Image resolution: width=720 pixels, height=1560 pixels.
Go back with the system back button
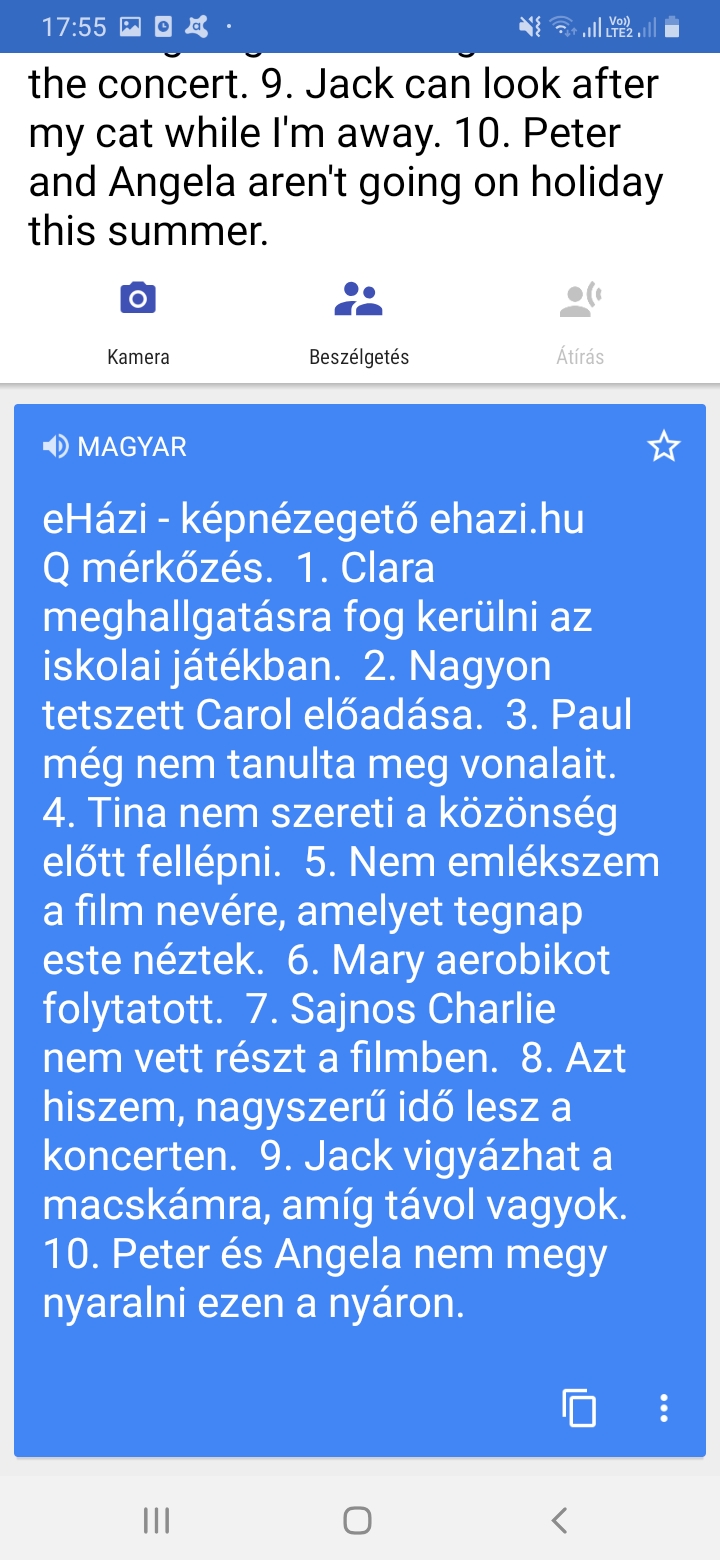point(560,1521)
